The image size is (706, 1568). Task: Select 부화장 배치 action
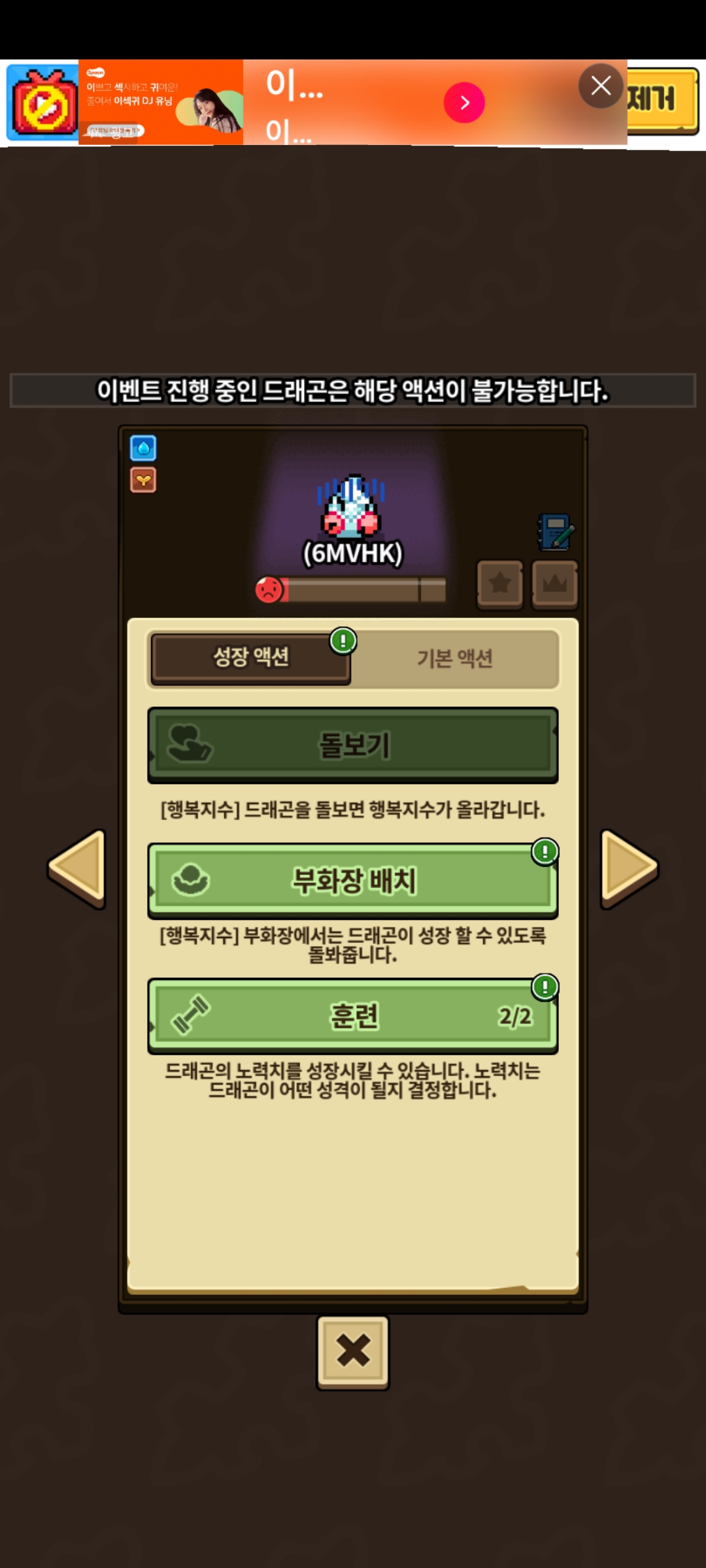[353, 880]
